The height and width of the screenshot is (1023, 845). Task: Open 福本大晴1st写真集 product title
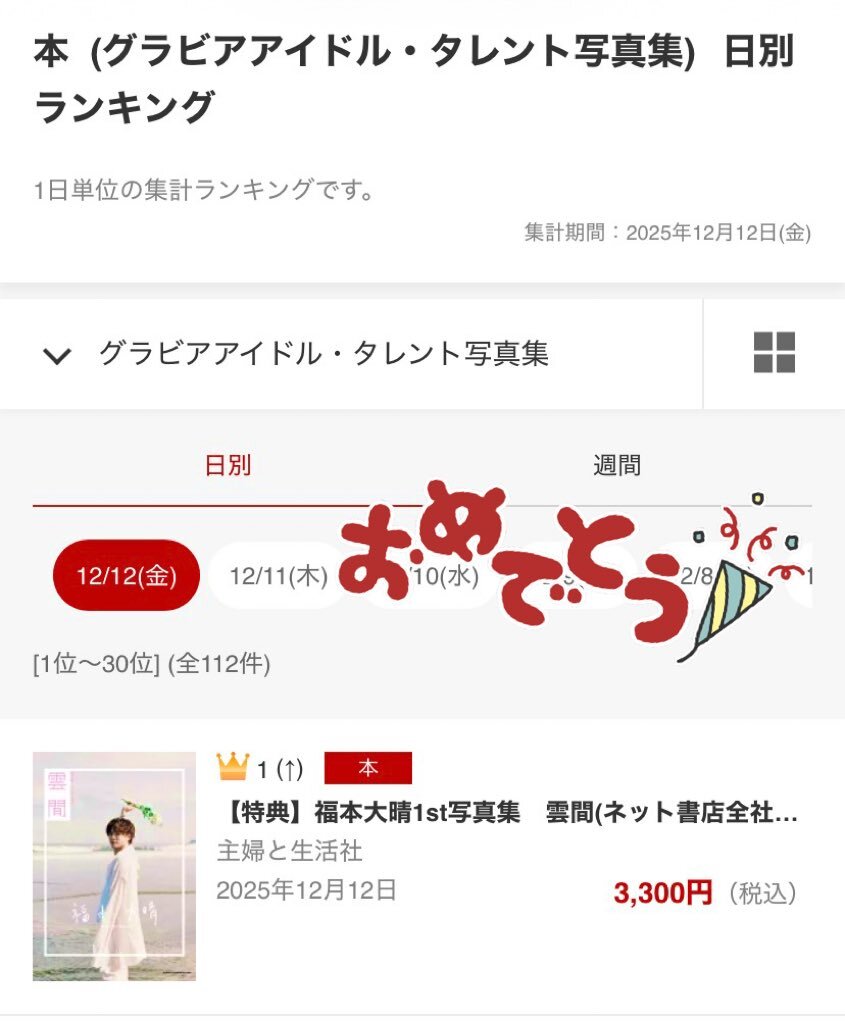[510, 813]
